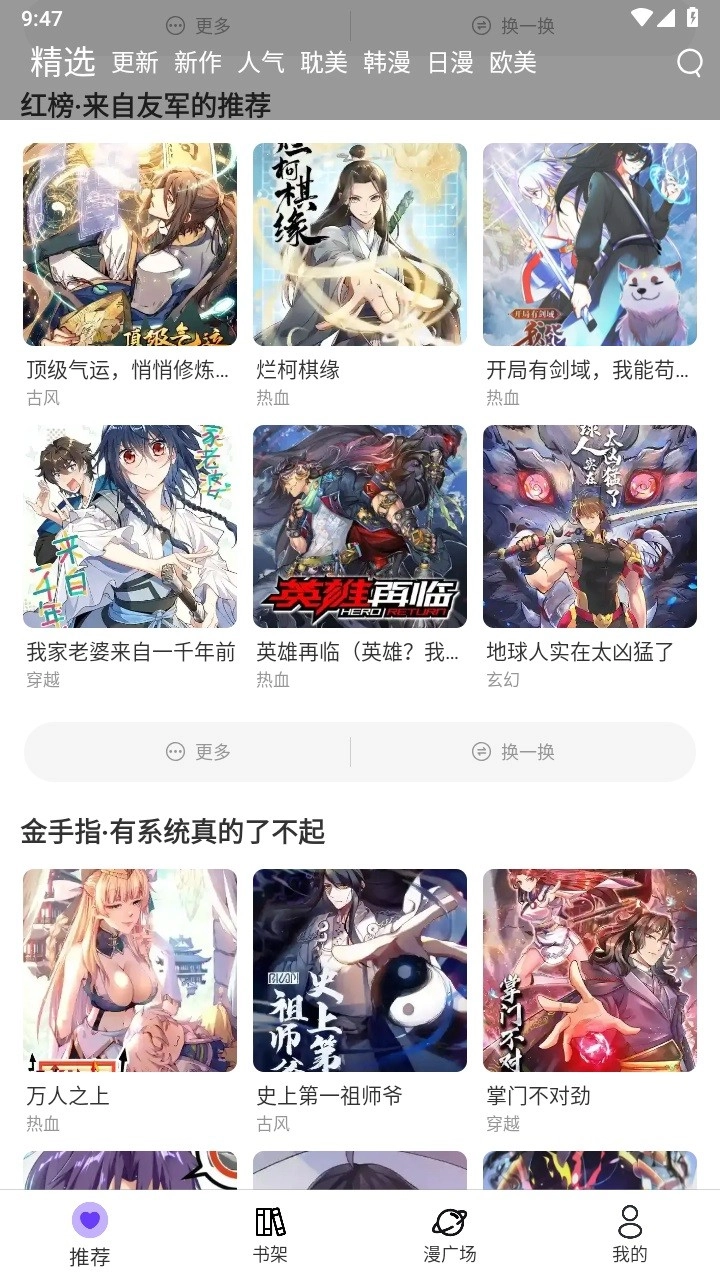Tap the 换一换 shuffle icon below 红榜 section

(x=482, y=752)
